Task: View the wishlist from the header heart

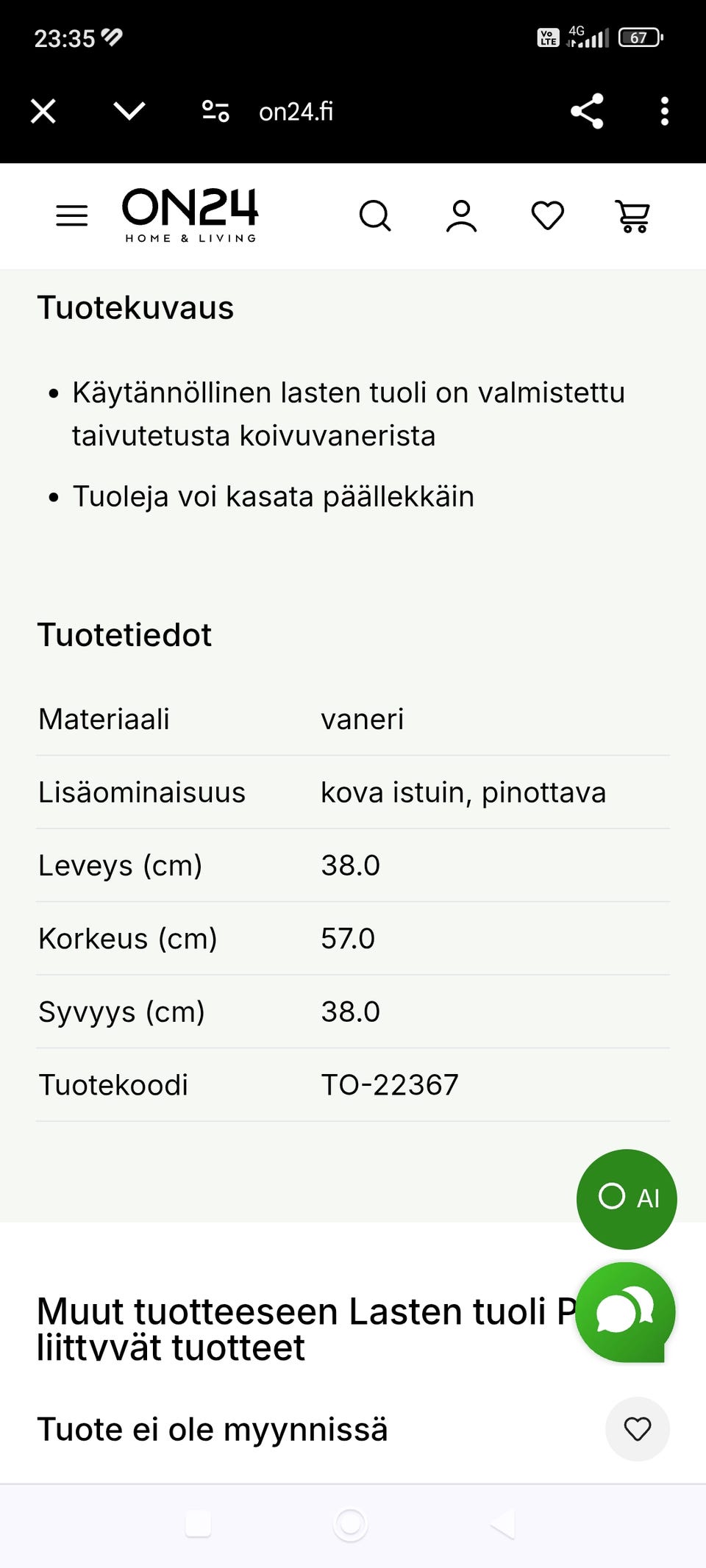Action: point(548,216)
